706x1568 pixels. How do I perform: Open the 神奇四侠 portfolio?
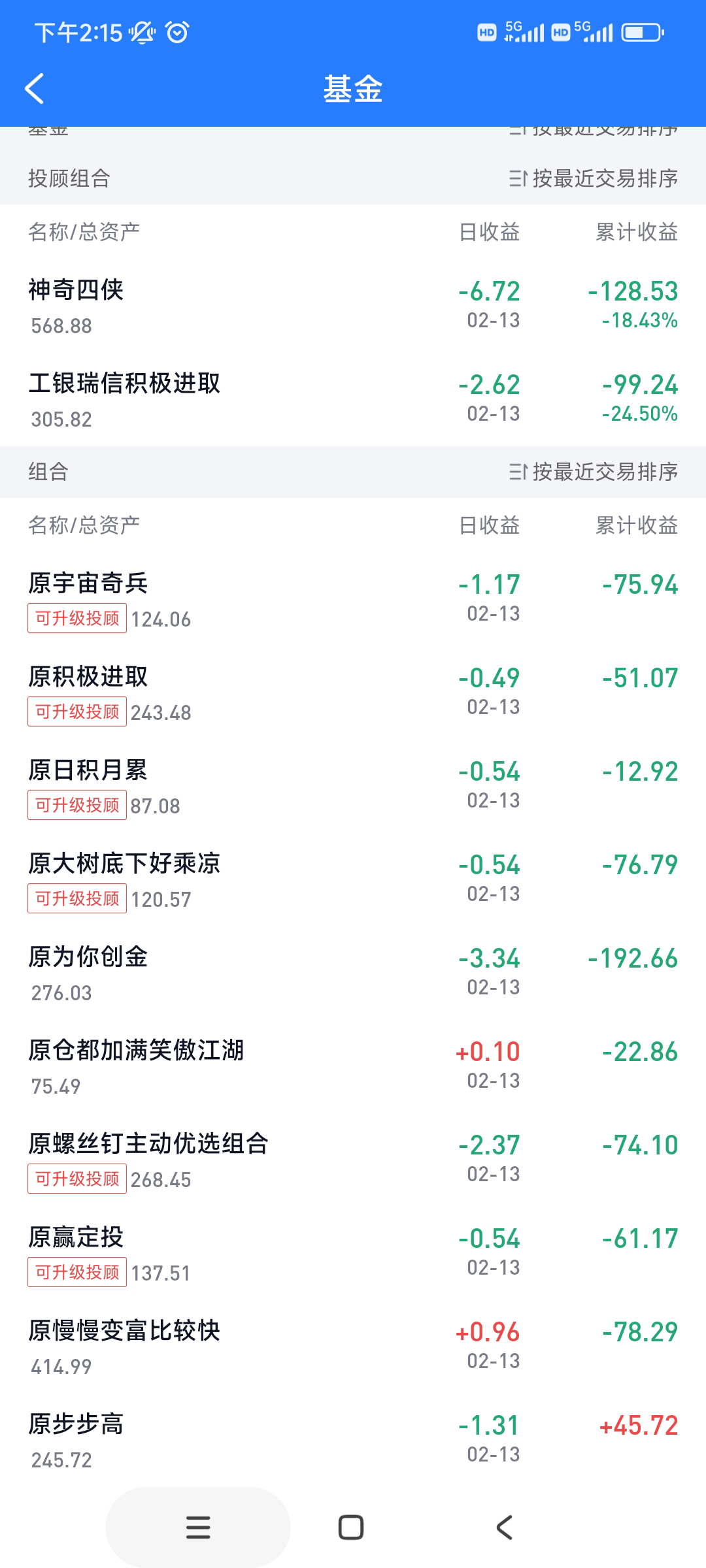76,290
